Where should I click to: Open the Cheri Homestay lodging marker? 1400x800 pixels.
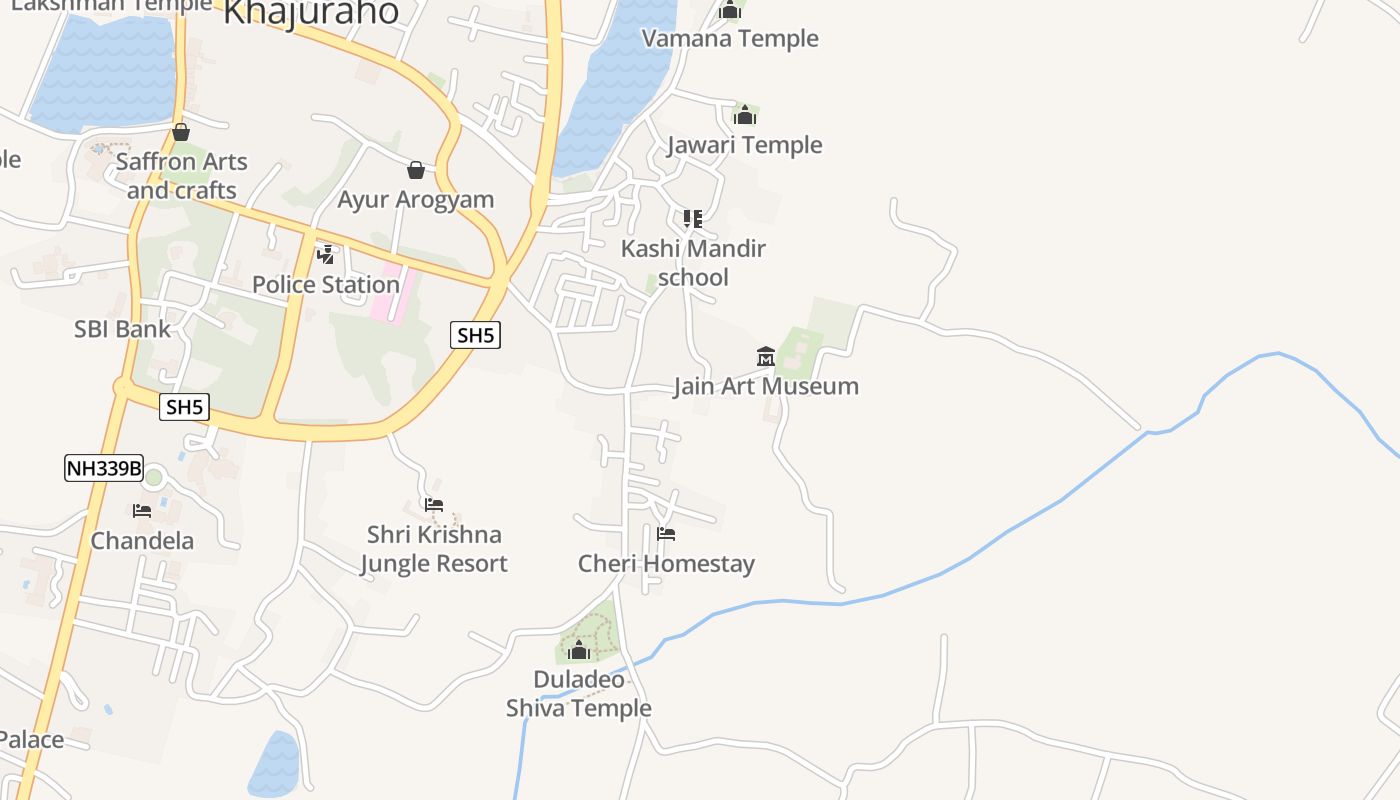click(x=666, y=534)
